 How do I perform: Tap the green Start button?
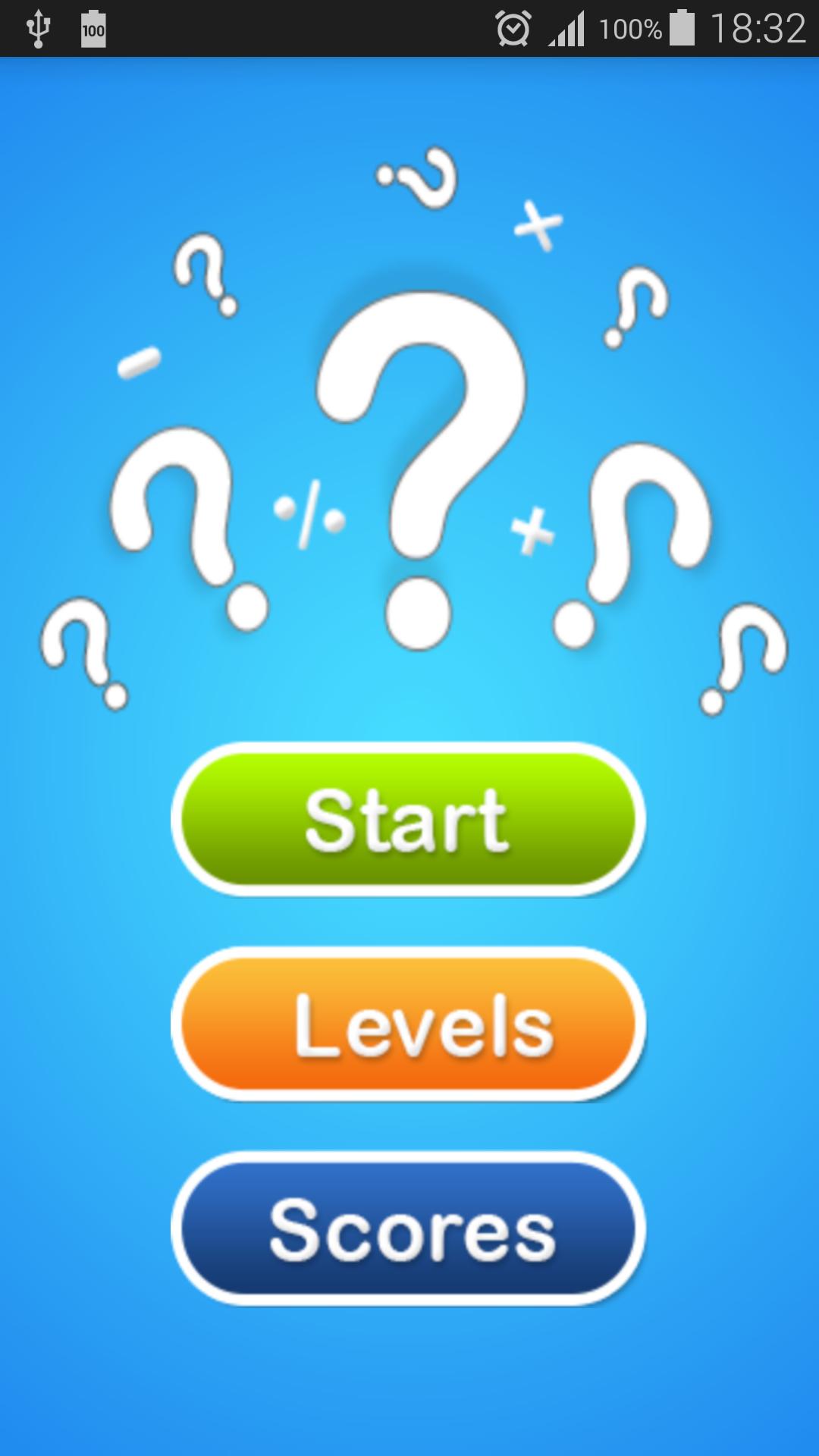coord(408,819)
